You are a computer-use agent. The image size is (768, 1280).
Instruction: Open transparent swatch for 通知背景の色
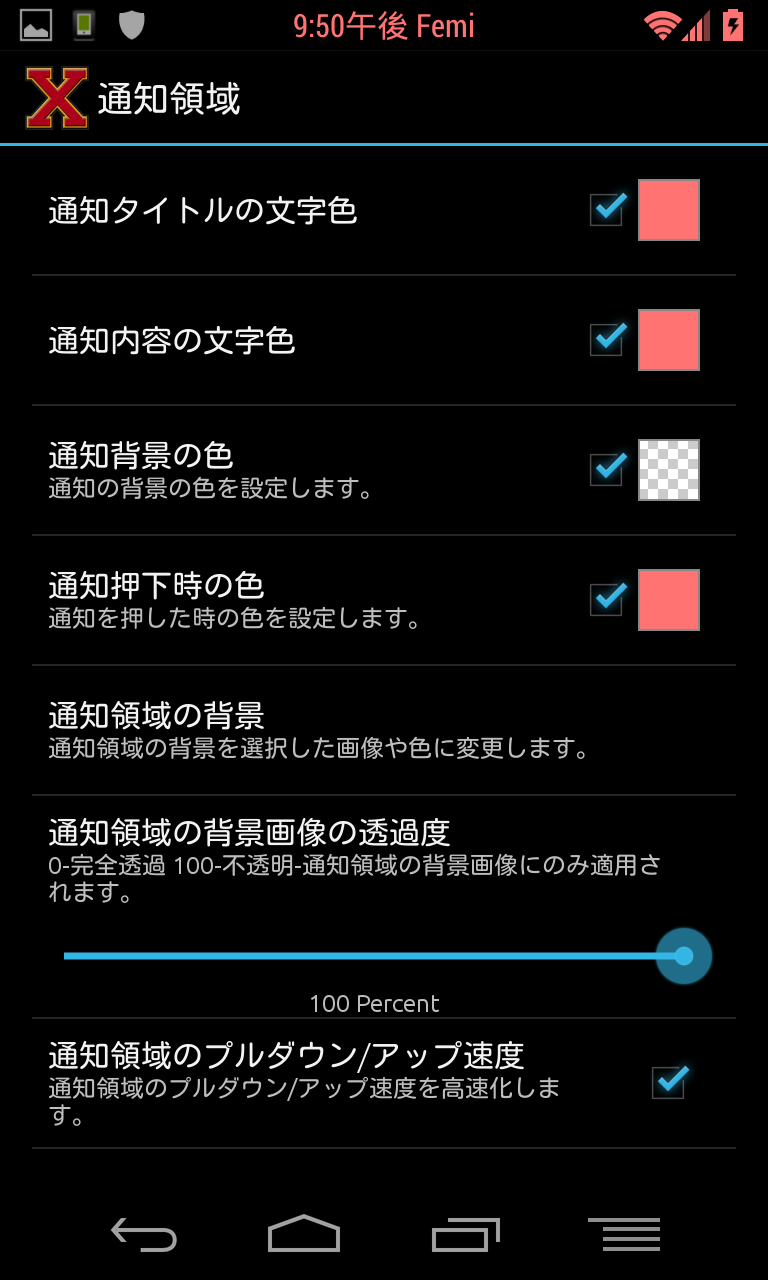tap(668, 470)
